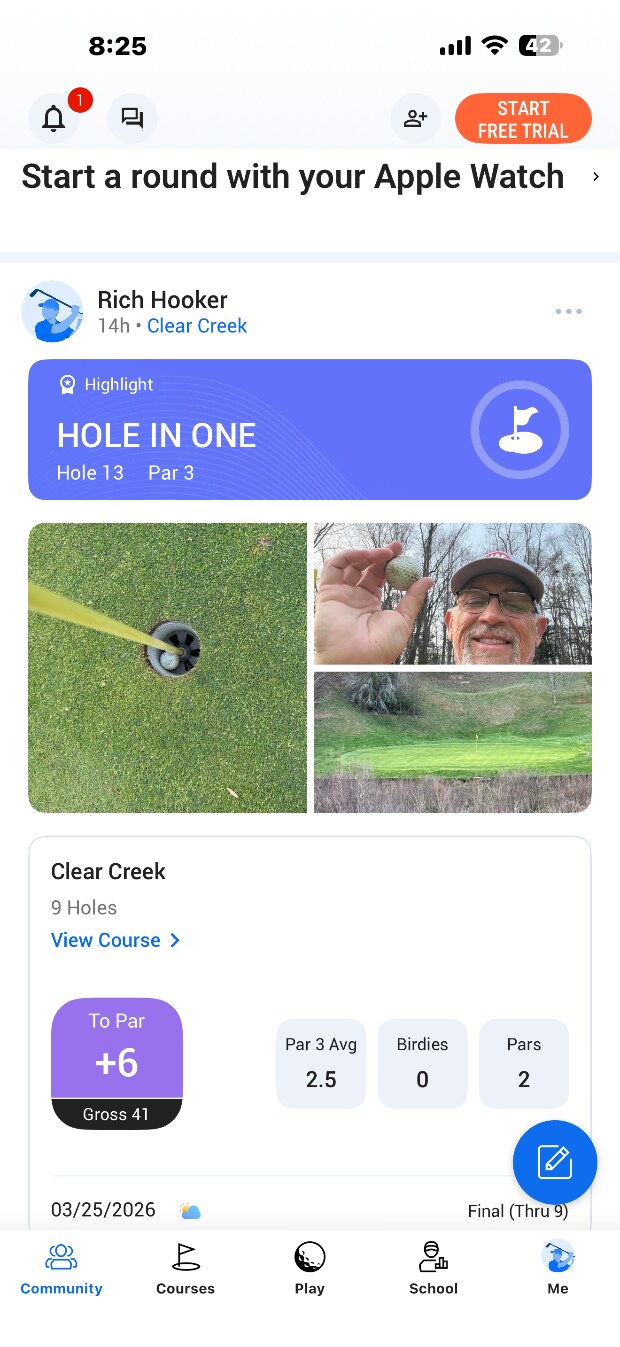Compose a new post
The height and width of the screenshot is (1347, 620).
[555, 1162]
